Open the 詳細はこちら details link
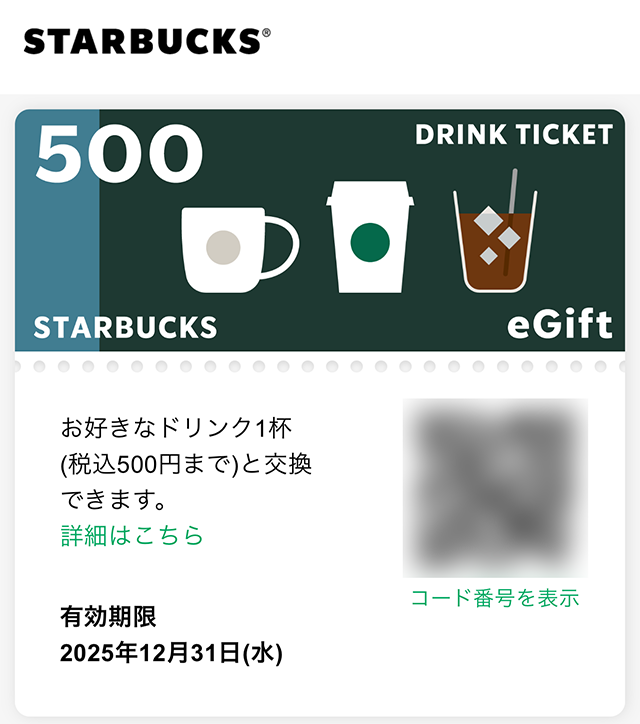The image size is (640, 724). (x=132, y=535)
